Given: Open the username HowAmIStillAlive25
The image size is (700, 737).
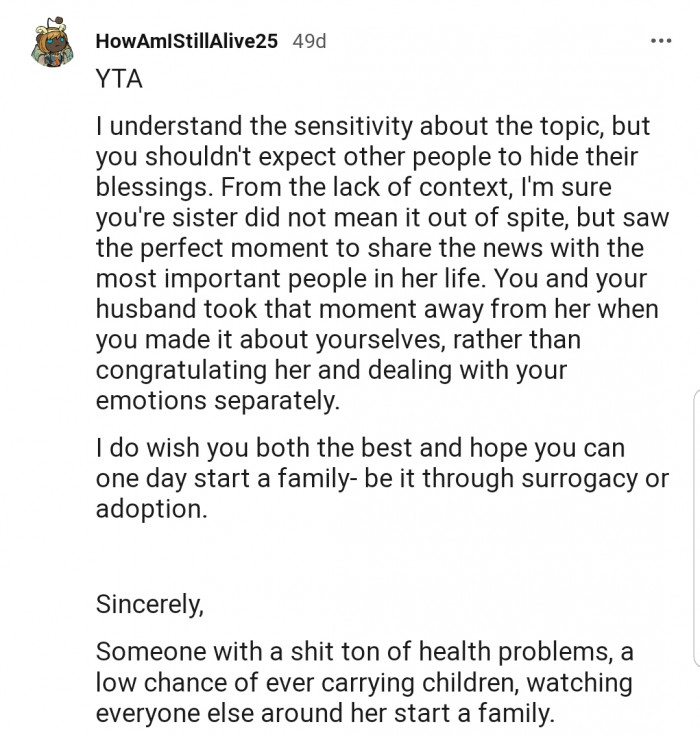Looking at the screenshot, I should [x=186, y=41].
